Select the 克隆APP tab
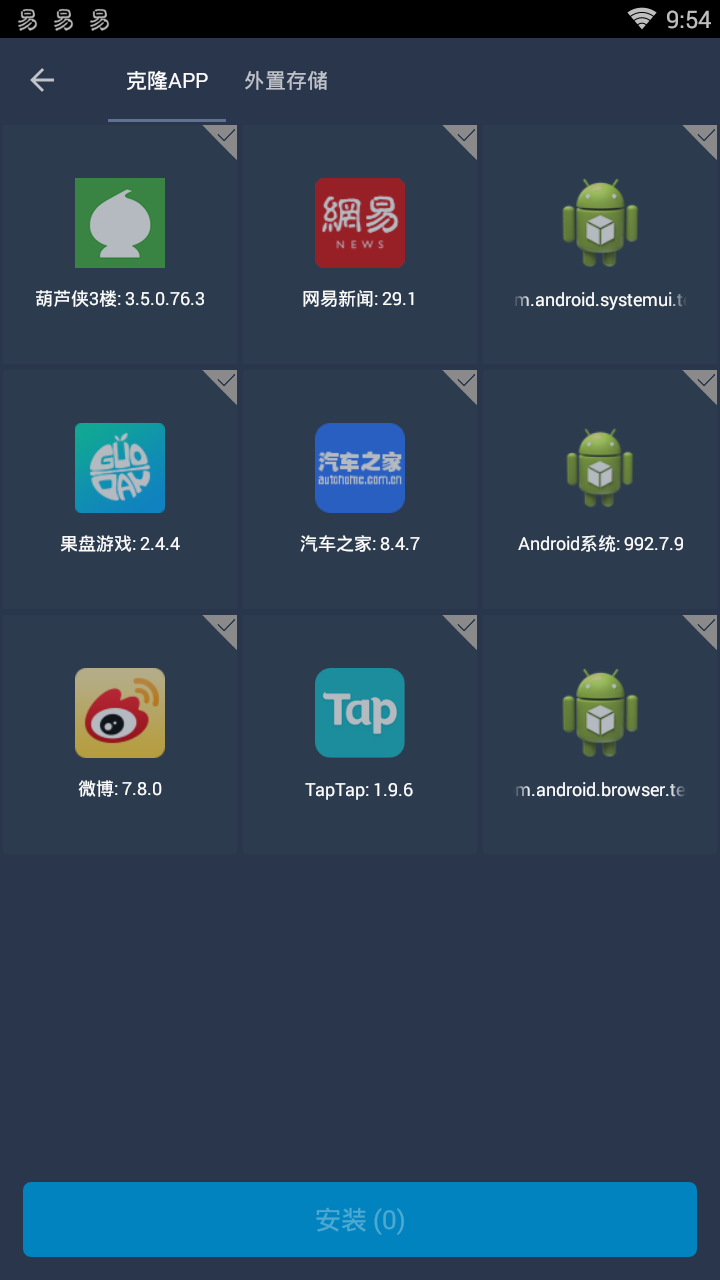 coord(167,81)
